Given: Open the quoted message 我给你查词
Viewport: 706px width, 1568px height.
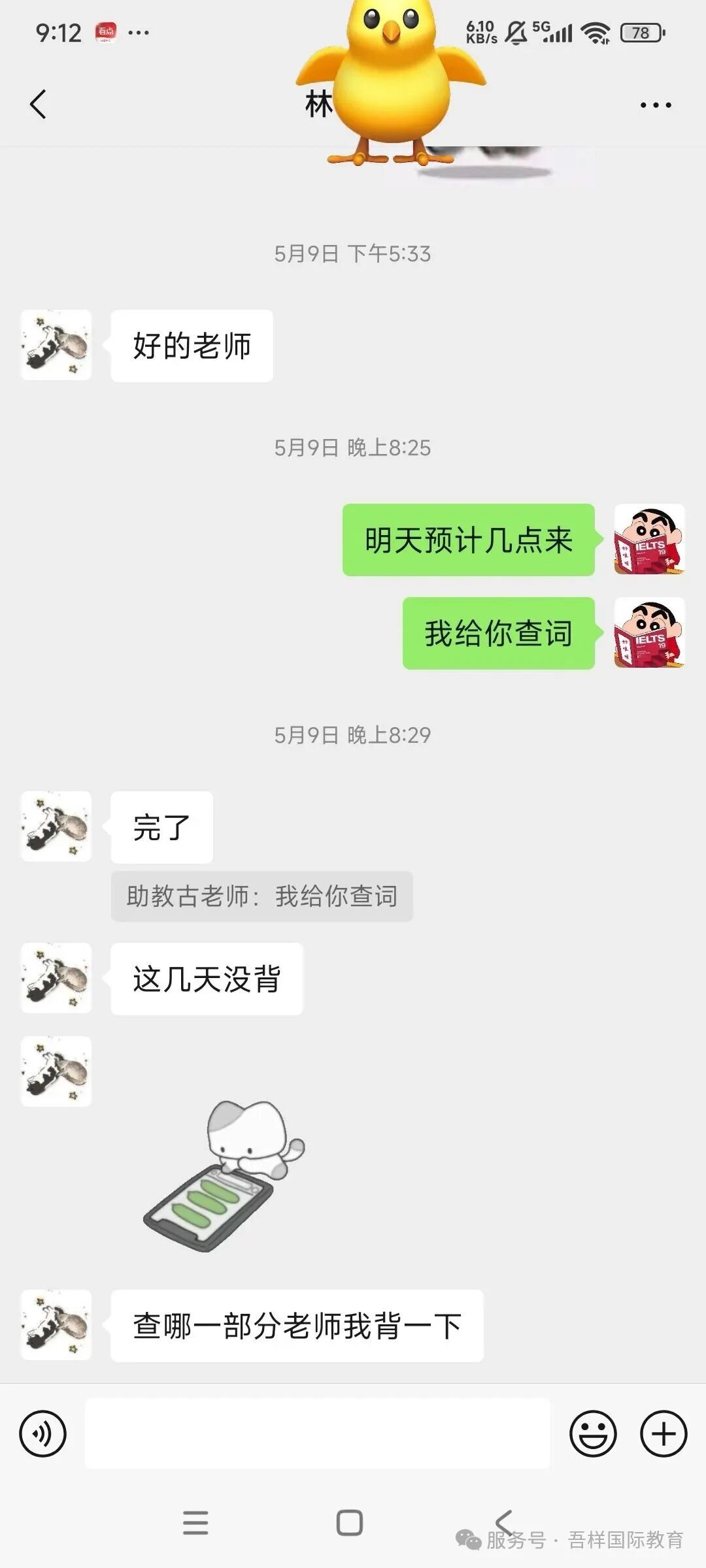Looking at the screenshot, I should click(x=261, y=896).
